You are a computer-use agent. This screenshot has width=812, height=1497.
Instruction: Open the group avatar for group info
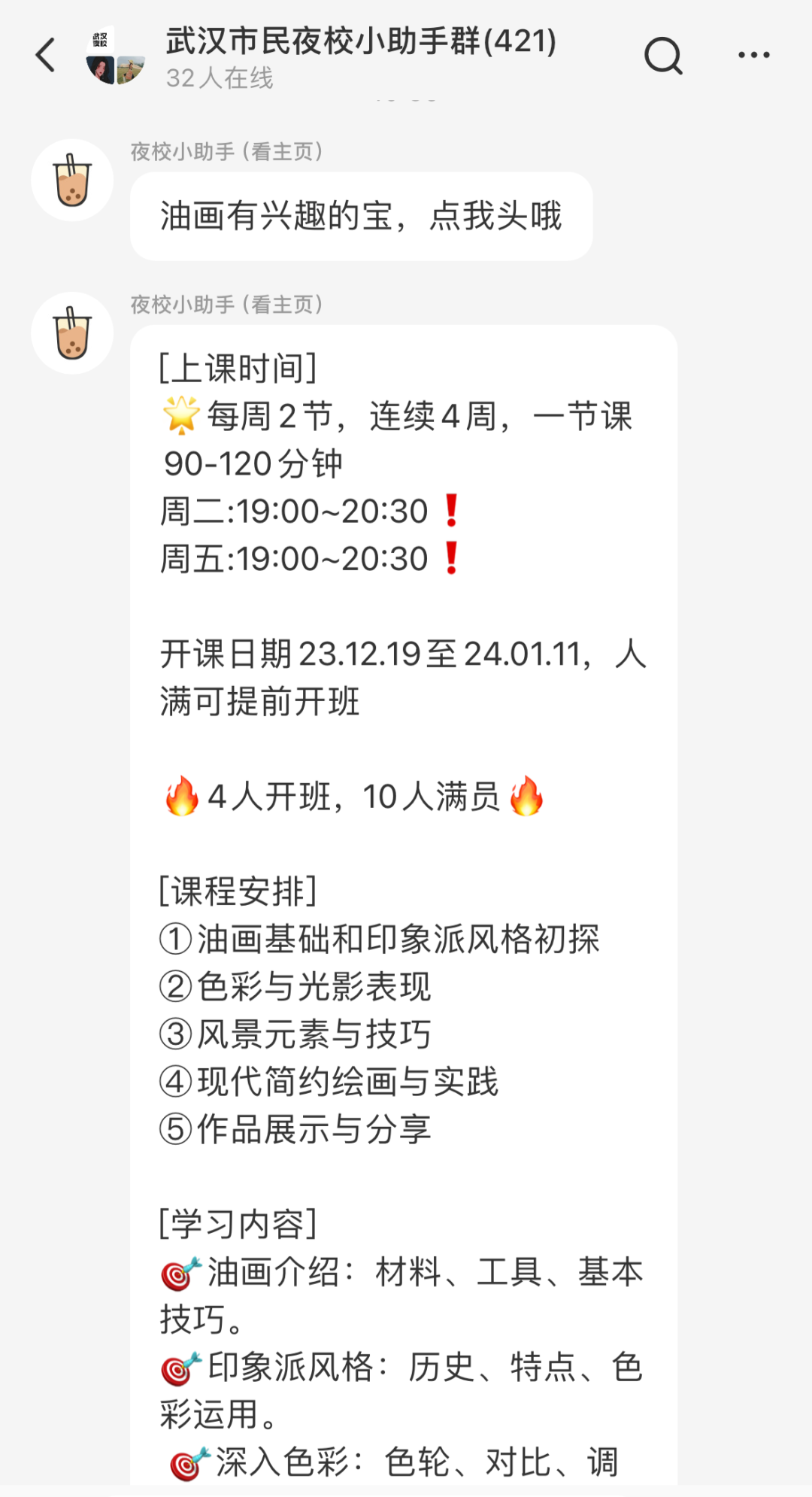click(116, 56)
